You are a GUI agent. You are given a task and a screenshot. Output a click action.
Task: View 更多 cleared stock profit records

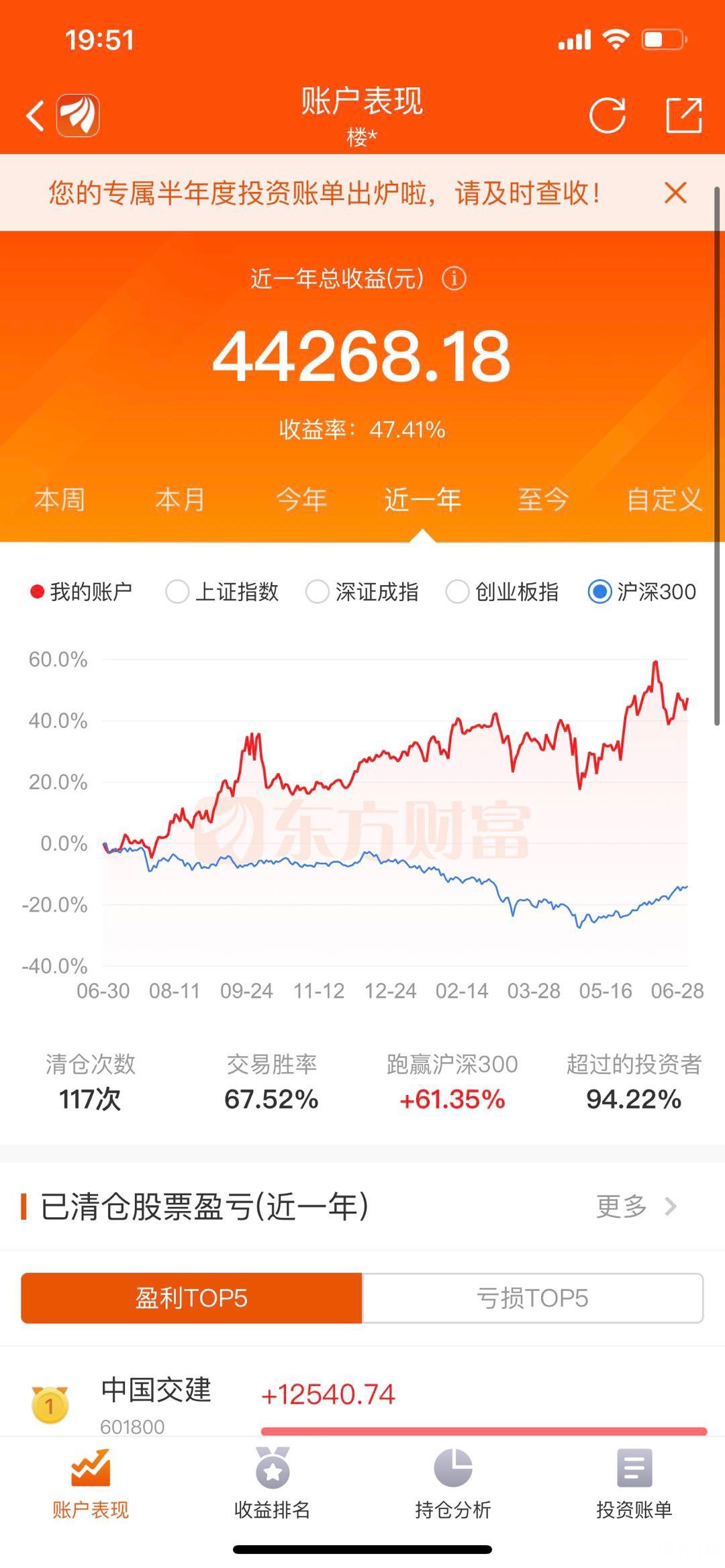(636, 1206)
